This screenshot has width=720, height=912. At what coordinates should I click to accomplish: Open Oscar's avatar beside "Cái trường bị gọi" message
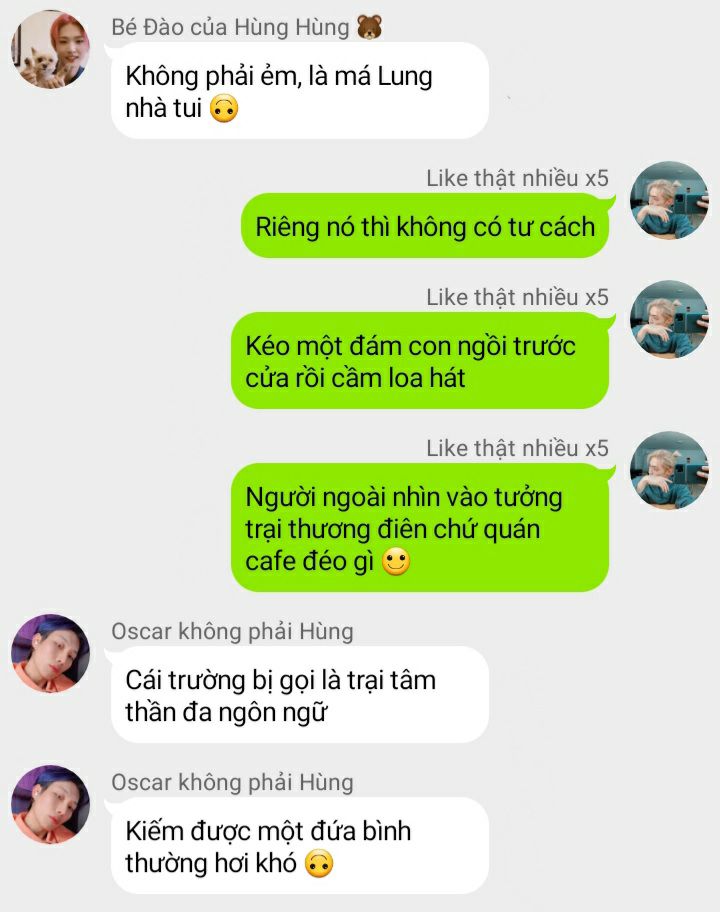click(50, 654)
